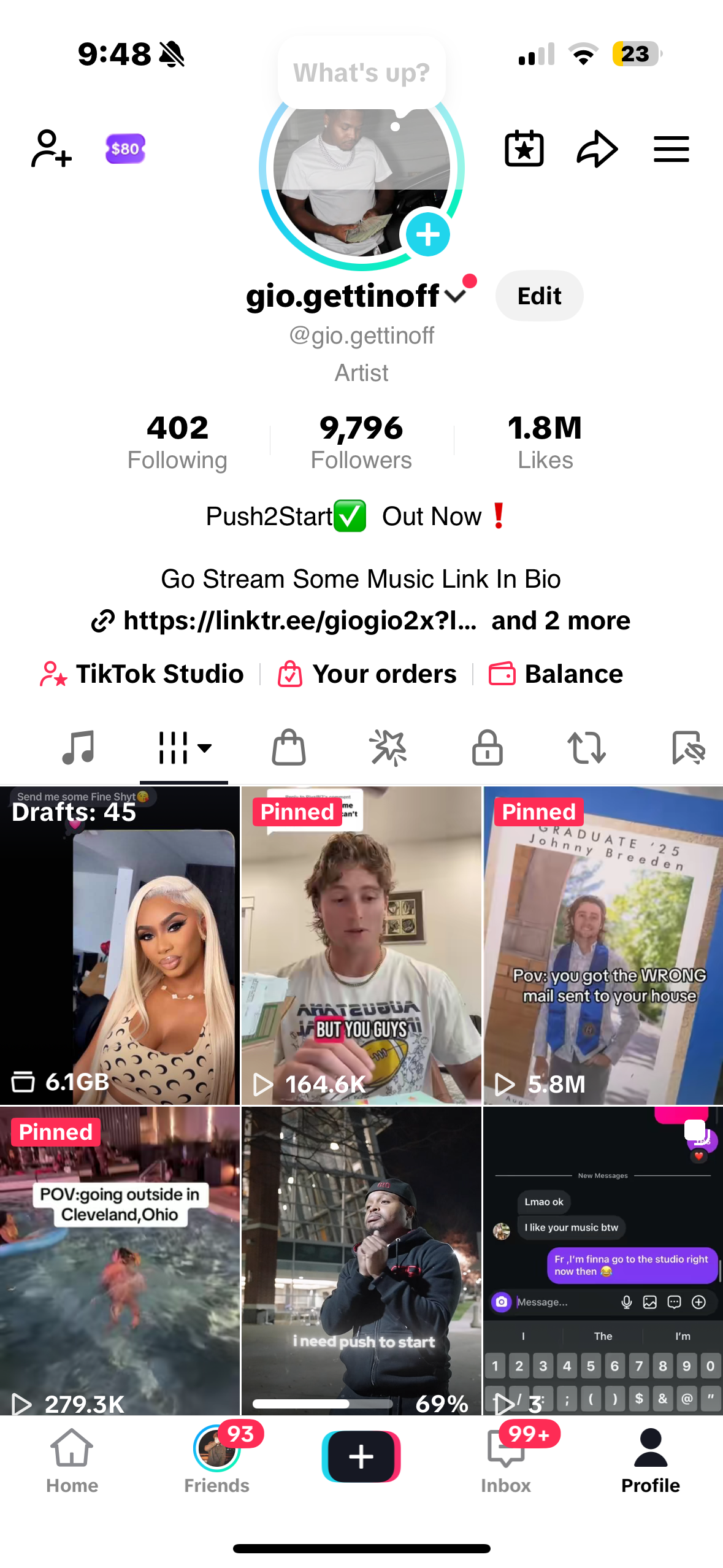The height and width of the screenshot is (1568, 723).
Task: Switch to the reposts tab
Action: [586, 748]
